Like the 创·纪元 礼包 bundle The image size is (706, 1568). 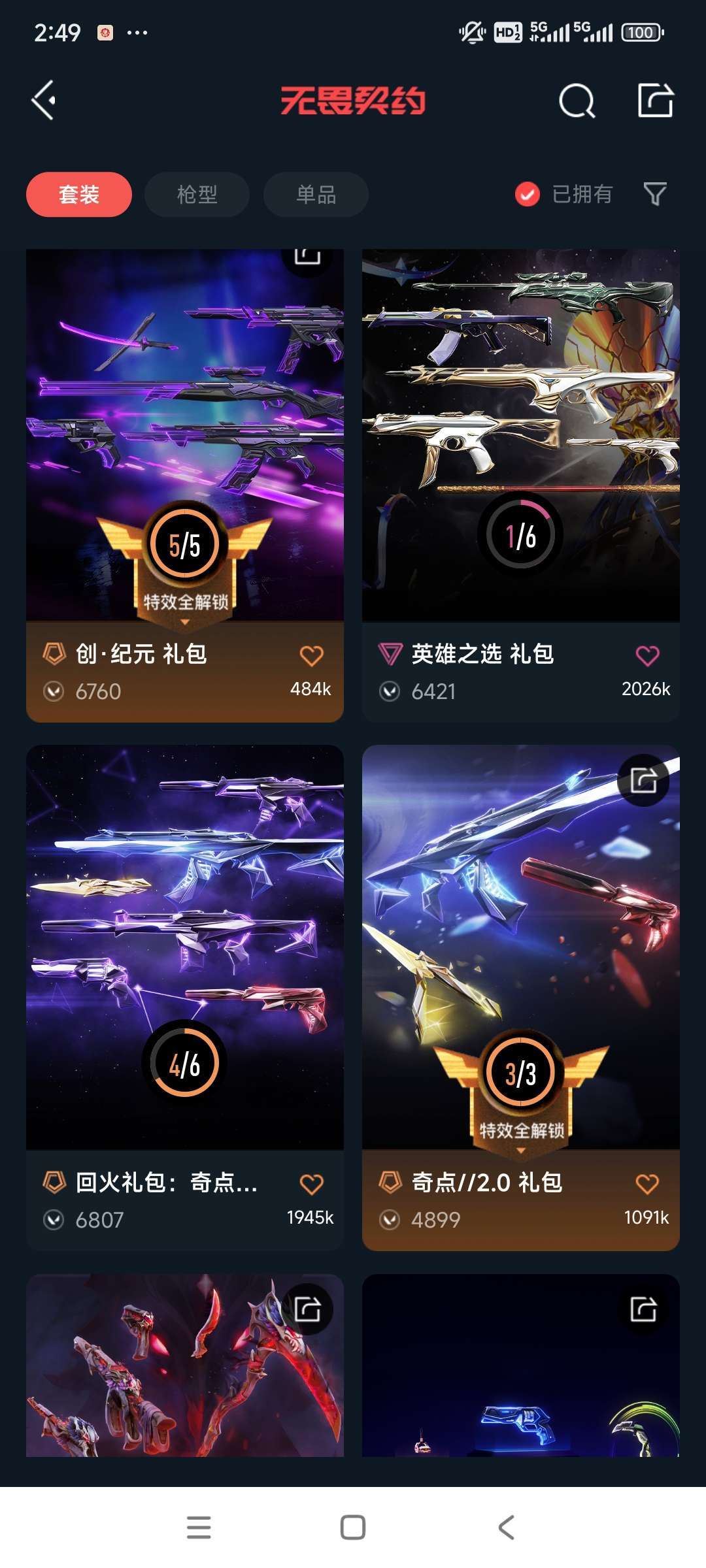[311, 655]
